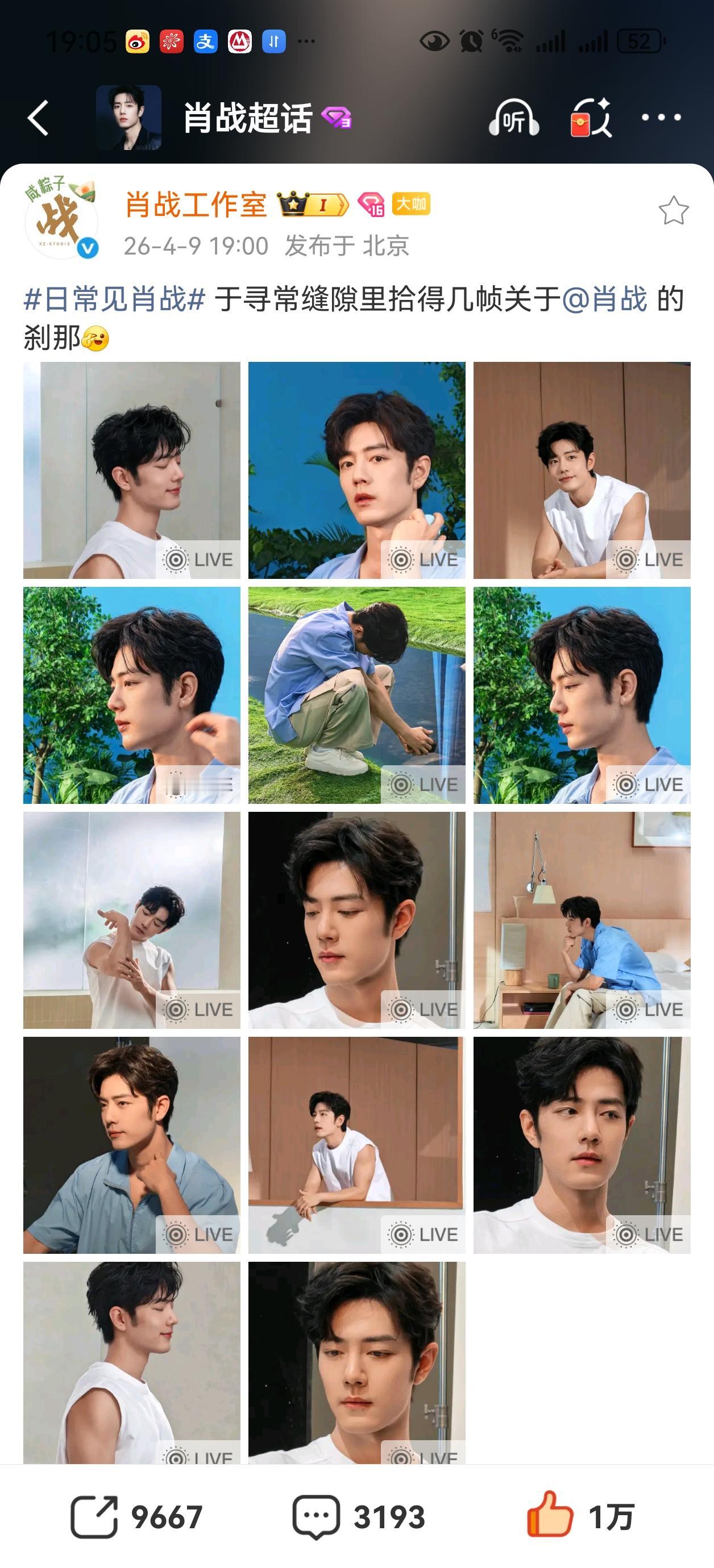This screenshot has width=714, height=1568.
Task: Open the 肖战工作室 username link
Action: point(196,205)
